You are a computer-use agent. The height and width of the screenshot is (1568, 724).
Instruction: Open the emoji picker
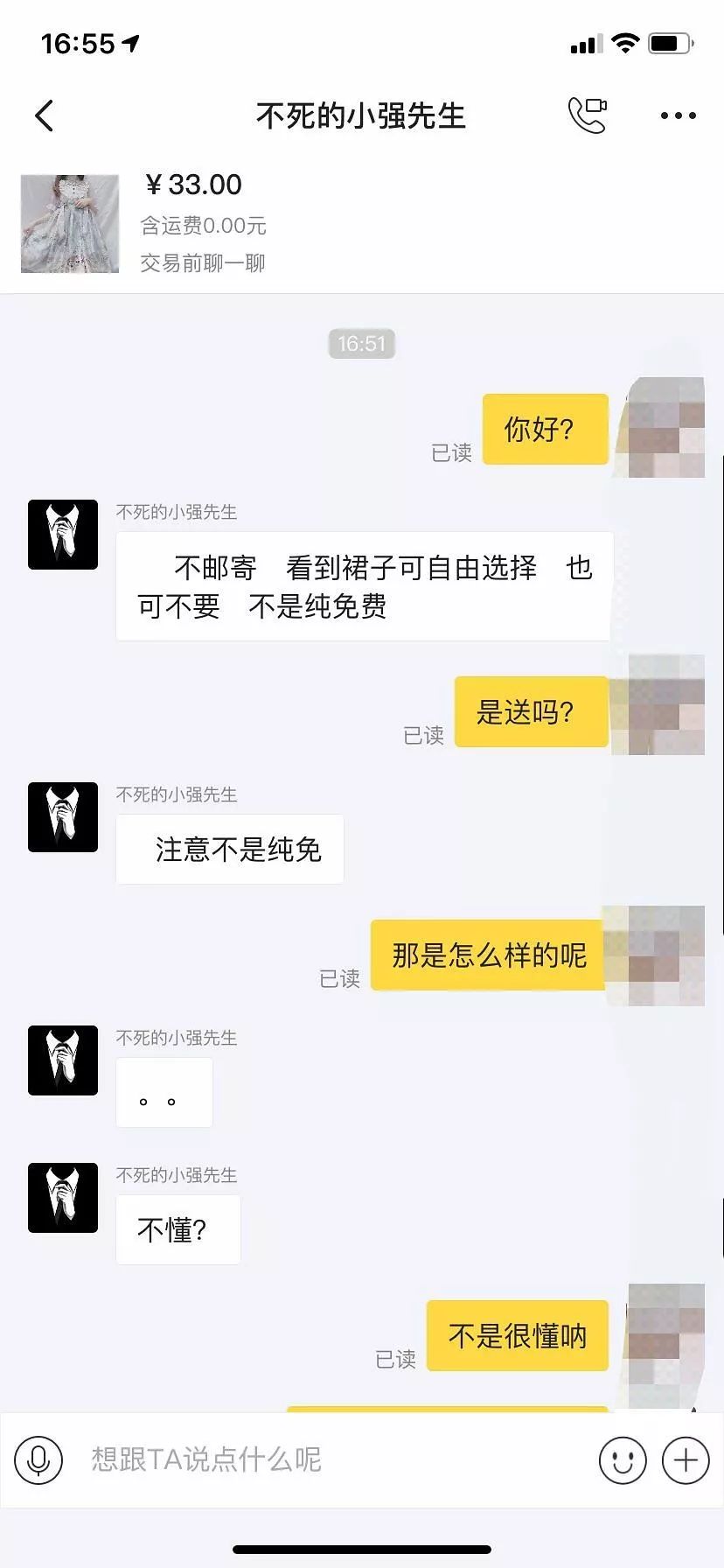623,1459
